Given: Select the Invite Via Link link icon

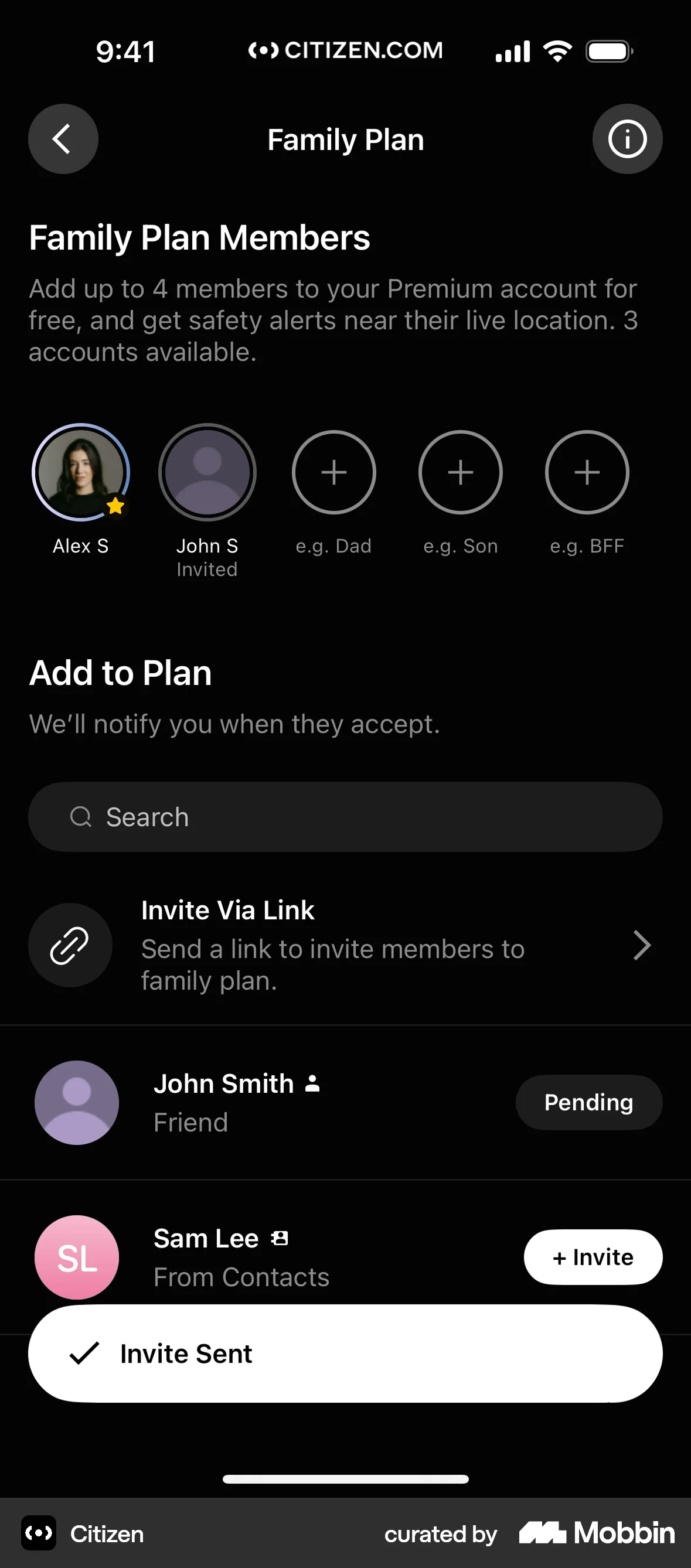Looking at the screenshot, I should click(x=70, y=945).
